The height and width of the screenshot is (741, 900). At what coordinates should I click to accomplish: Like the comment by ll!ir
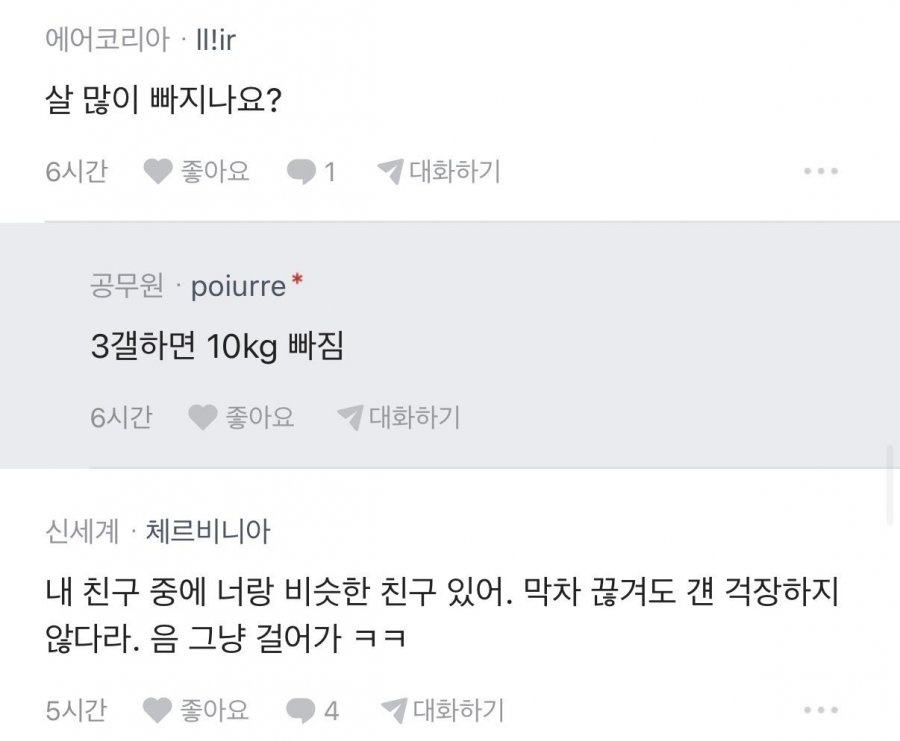pos(196,172)
